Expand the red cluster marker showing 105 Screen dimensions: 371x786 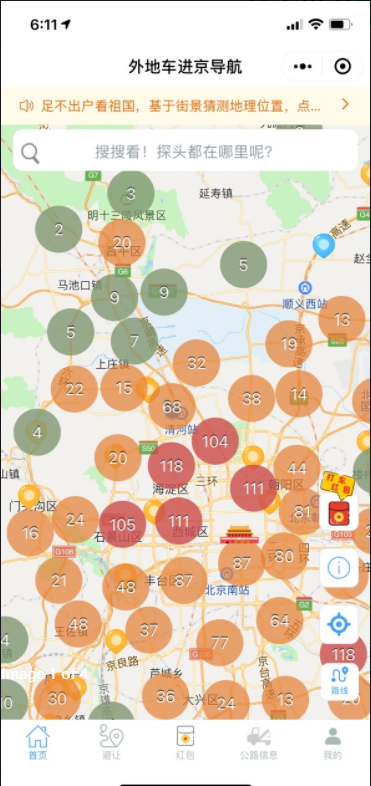click(123, 525)
